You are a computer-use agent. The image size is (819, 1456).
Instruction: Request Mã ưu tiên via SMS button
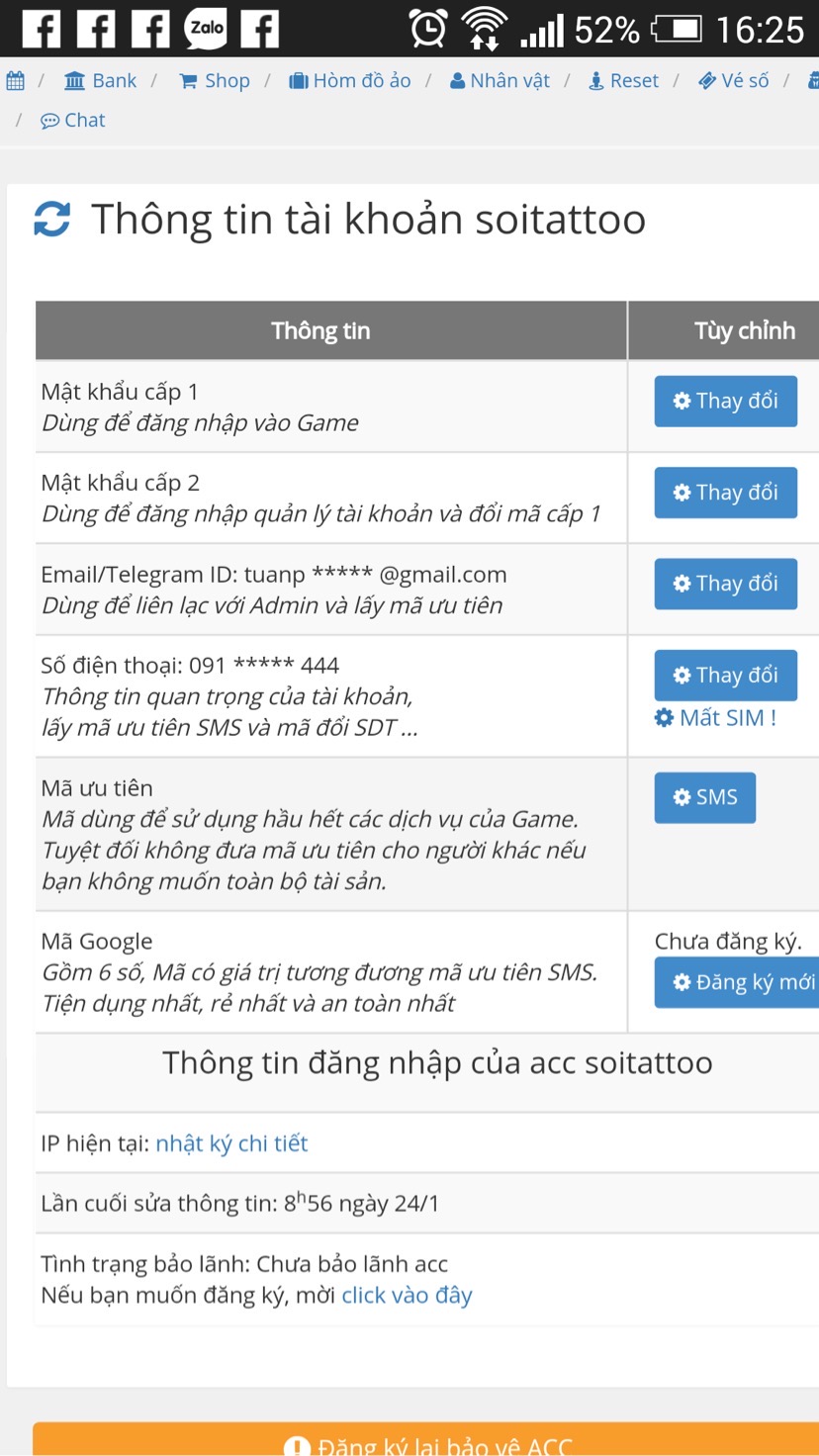[704, 797]
